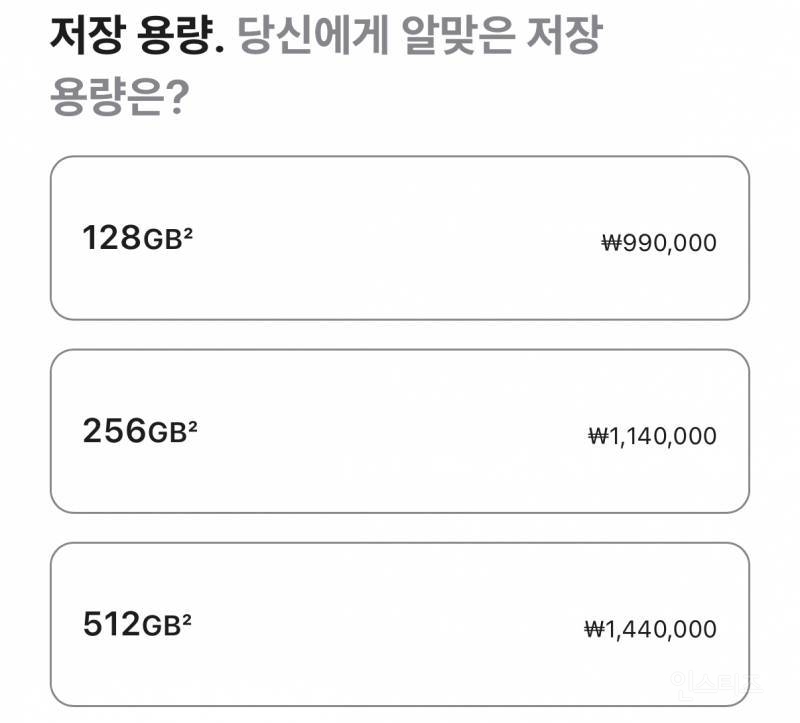Pick the 512GB storage option
Screen dimensions: 800x723
[x=399, y=624]
